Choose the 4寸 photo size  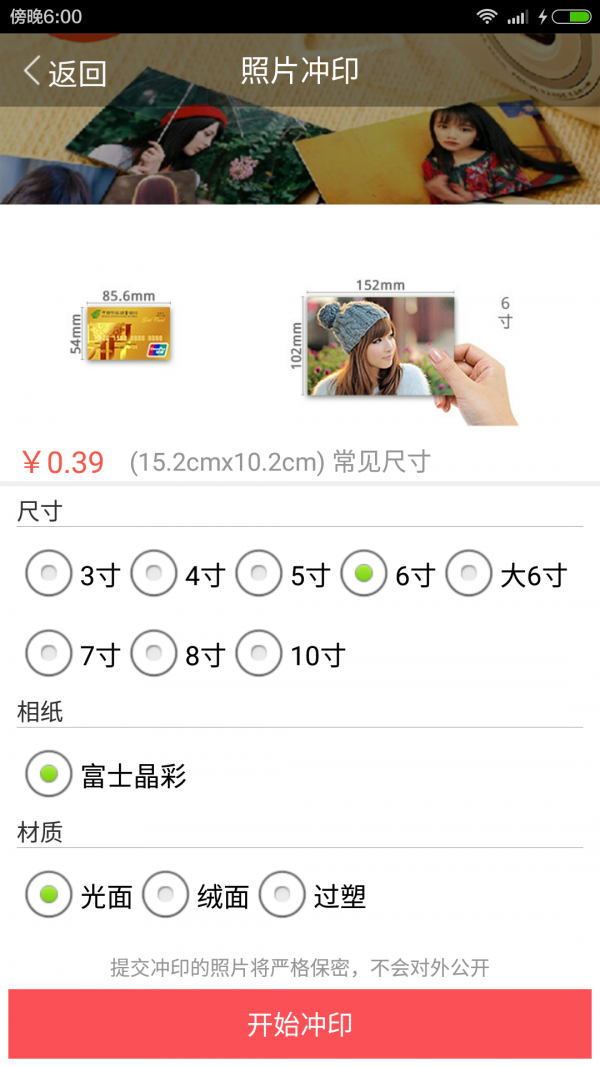154,574
